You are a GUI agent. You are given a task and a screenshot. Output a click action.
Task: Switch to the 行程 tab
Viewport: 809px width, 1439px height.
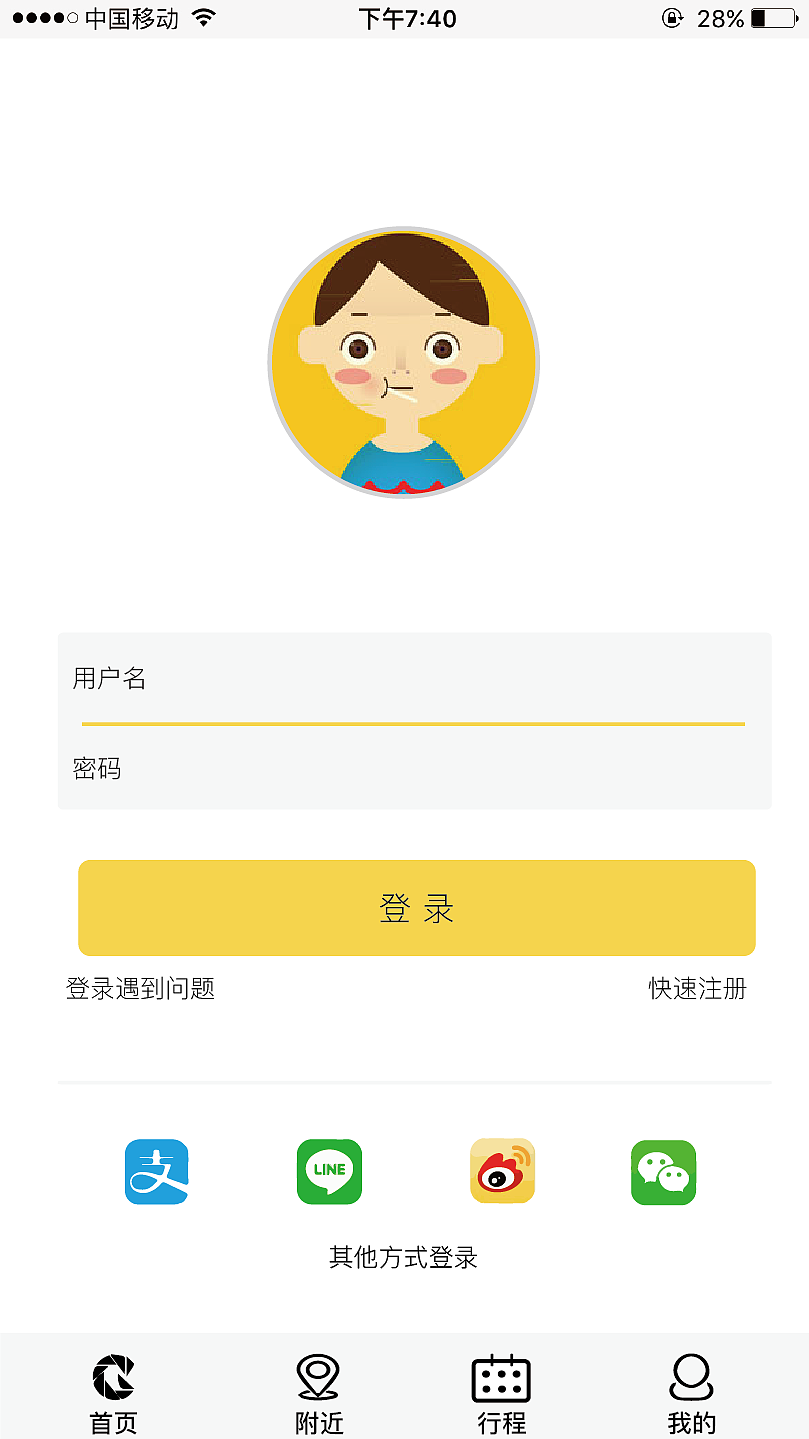[x=500, y=1393]
